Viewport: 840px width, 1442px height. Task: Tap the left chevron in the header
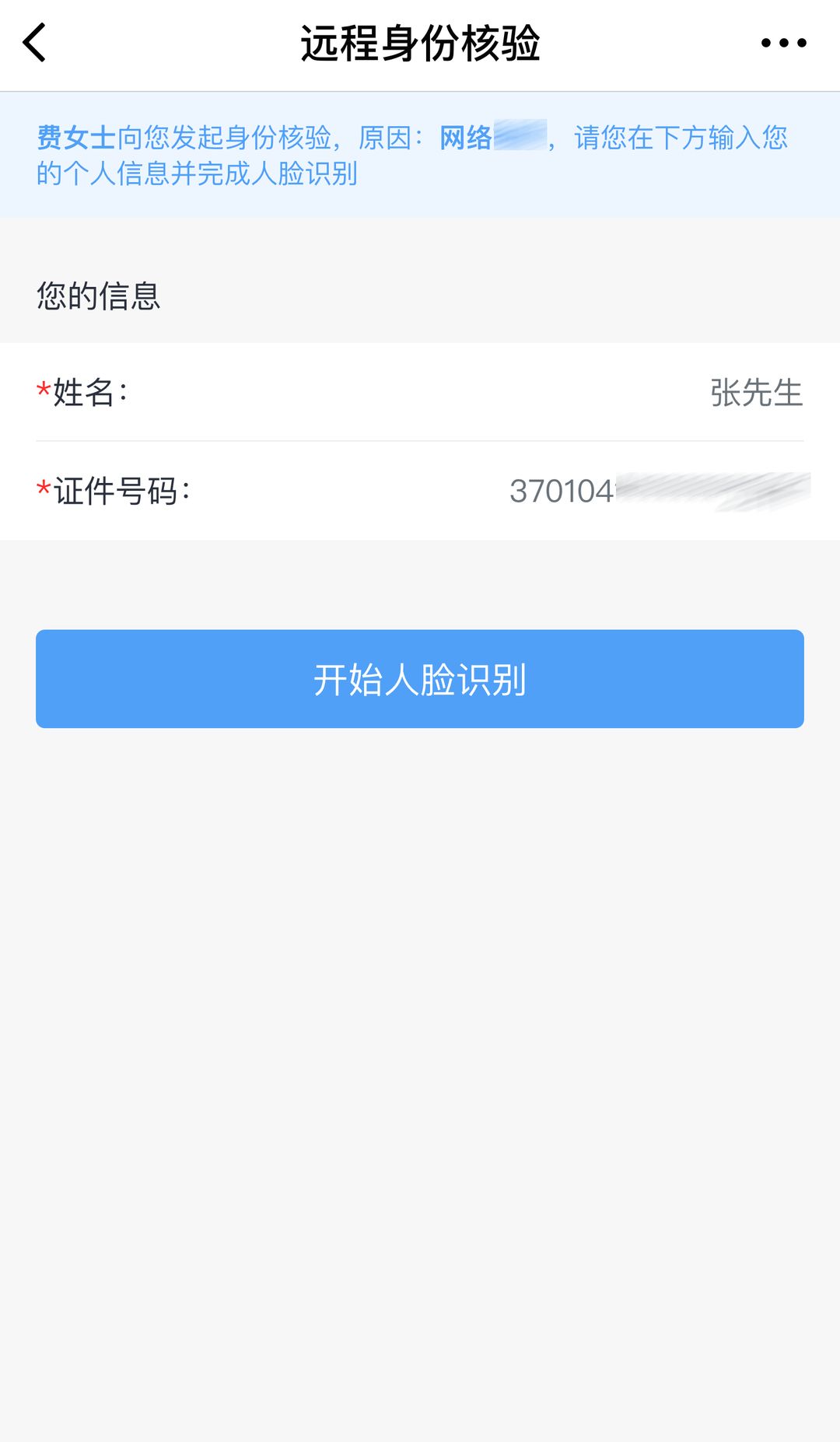pos(35,43)
